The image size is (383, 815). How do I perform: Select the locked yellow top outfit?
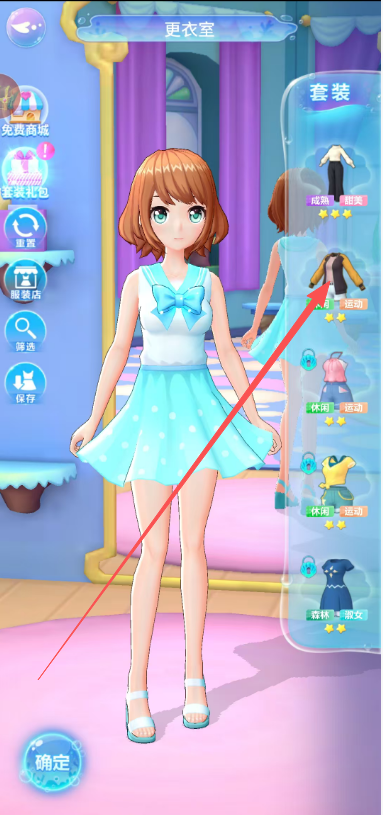pyautogui.click(x=335, y=491)
